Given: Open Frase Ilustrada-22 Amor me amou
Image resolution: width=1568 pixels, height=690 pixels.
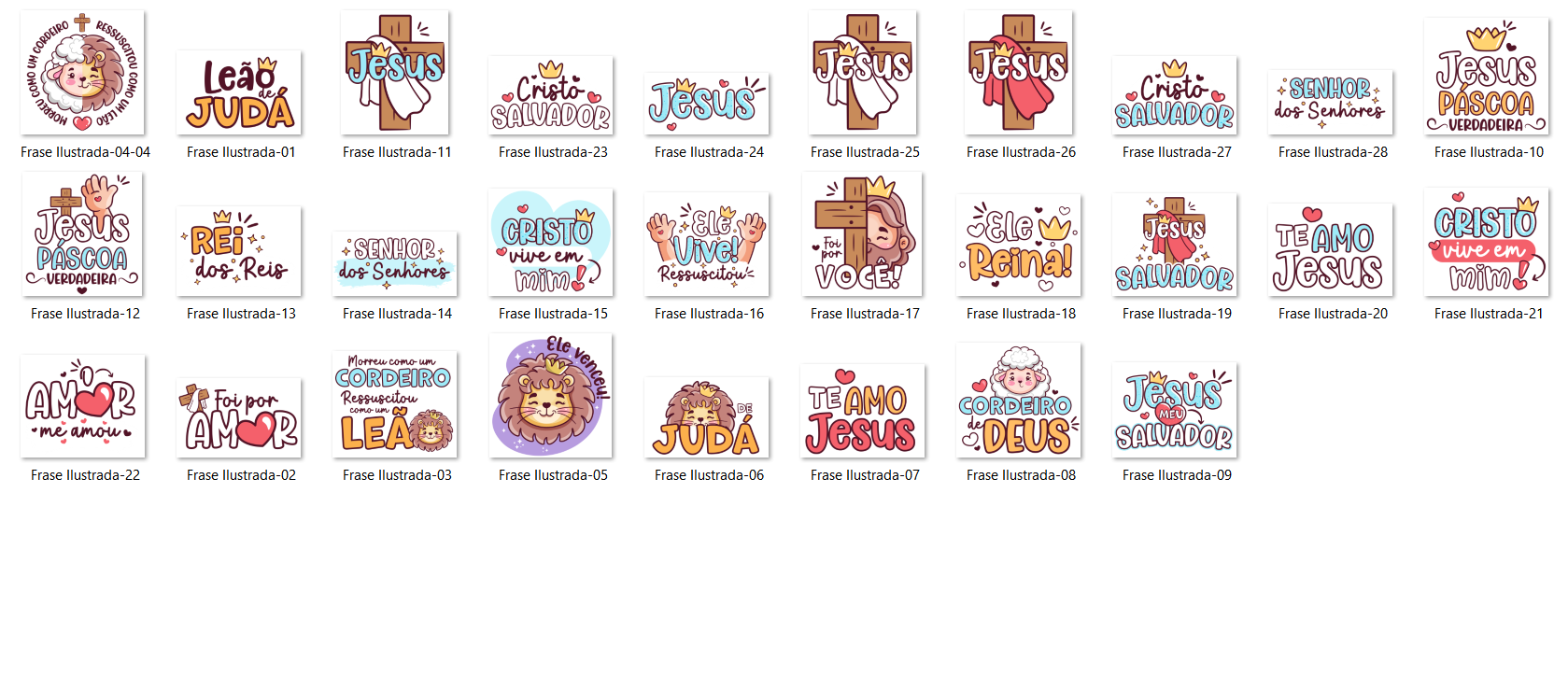Looking at the screenshot, I should [82, 406].
